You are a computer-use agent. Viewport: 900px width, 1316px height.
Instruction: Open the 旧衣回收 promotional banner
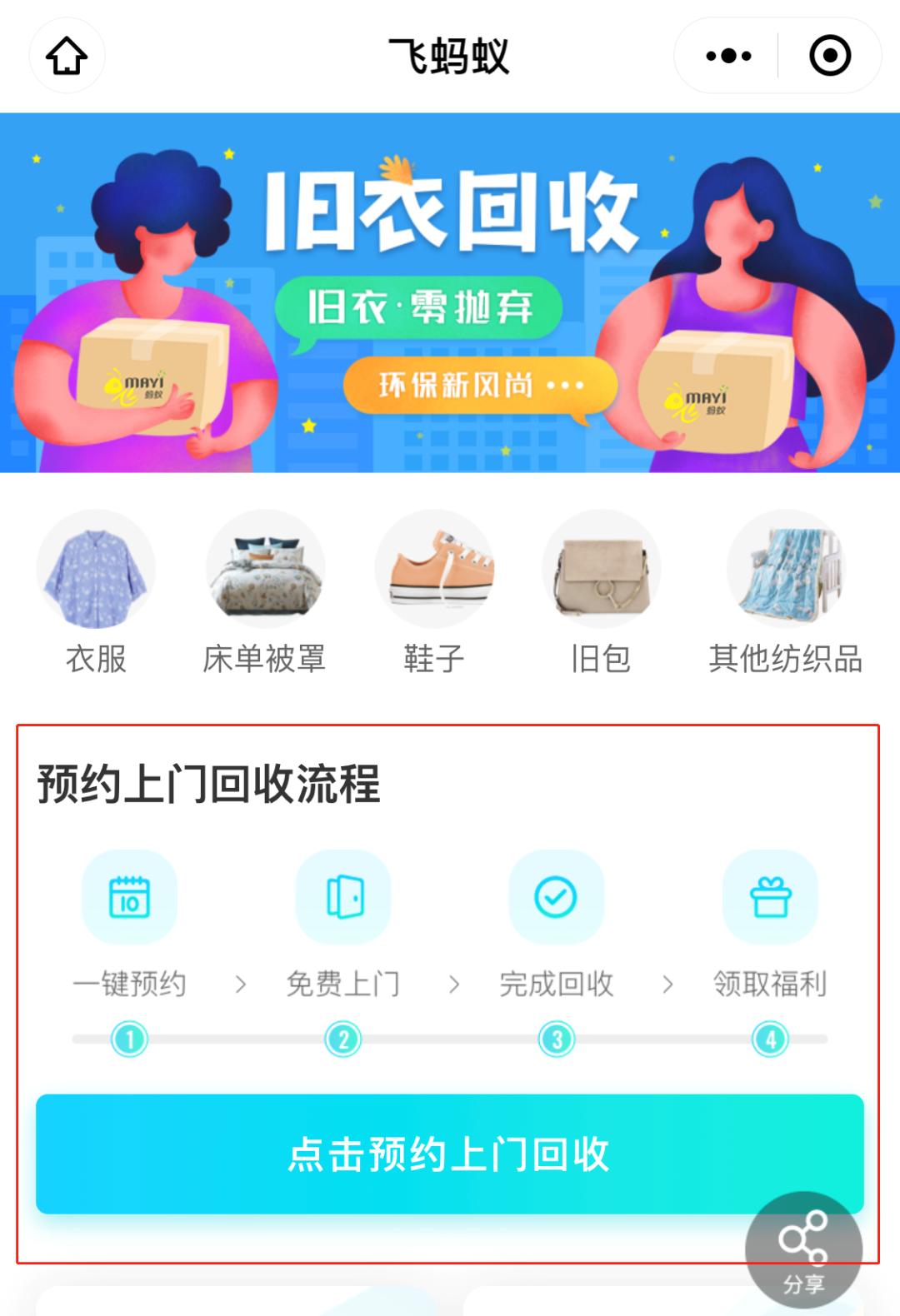(450, 296)
